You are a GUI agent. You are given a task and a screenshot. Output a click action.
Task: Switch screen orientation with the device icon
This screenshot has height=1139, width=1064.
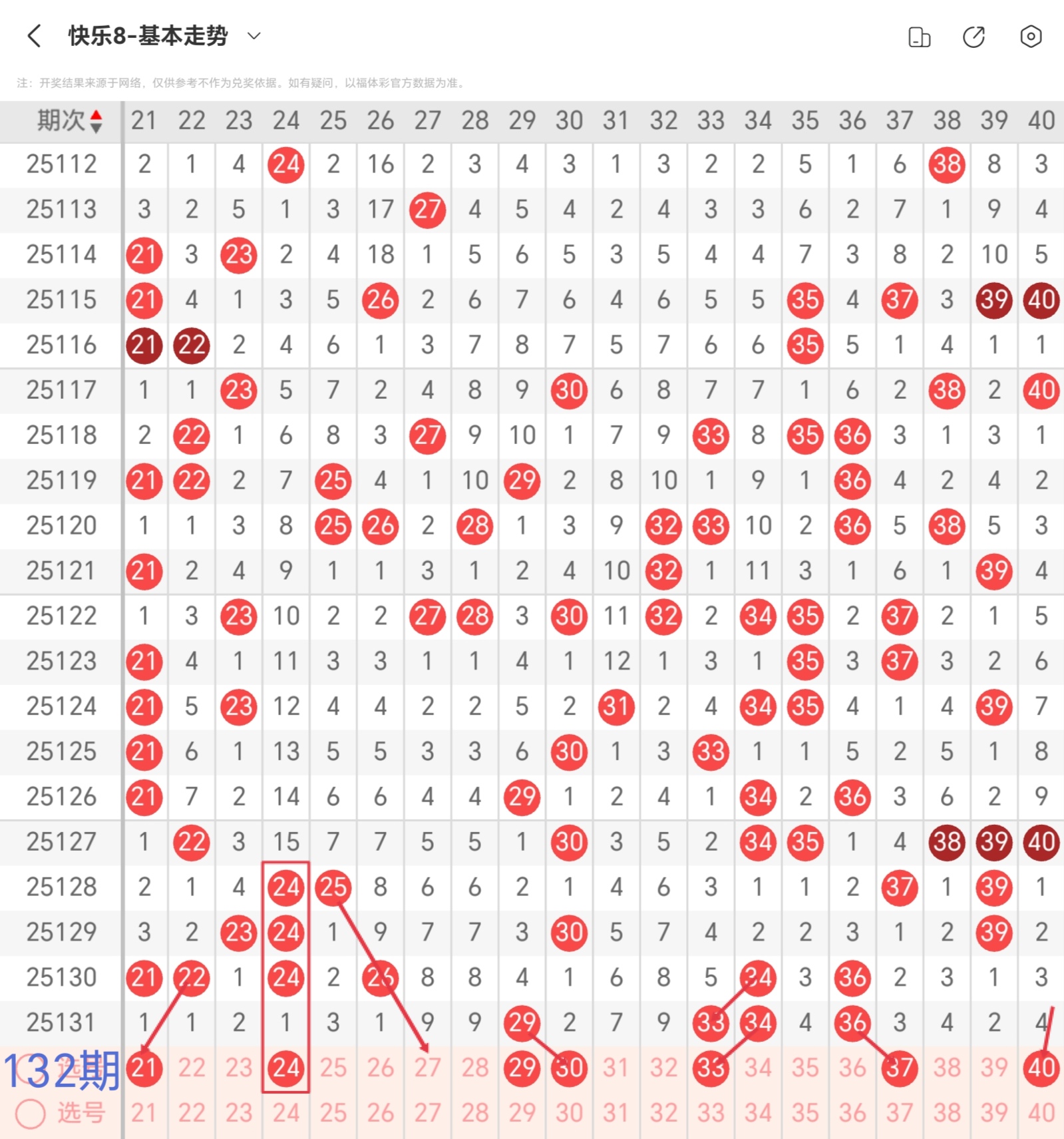pos(919,37)
